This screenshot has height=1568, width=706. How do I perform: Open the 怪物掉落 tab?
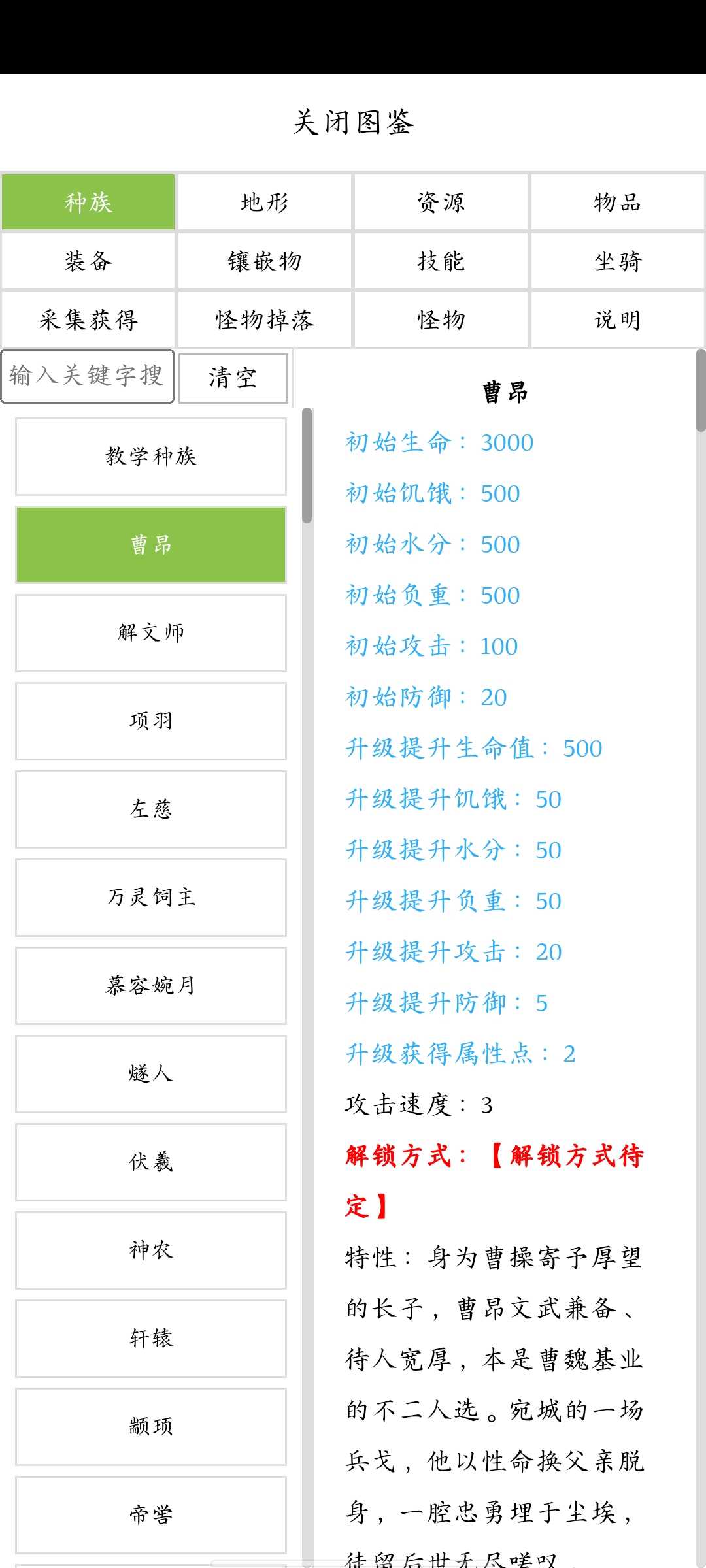[x=265, y=319]
